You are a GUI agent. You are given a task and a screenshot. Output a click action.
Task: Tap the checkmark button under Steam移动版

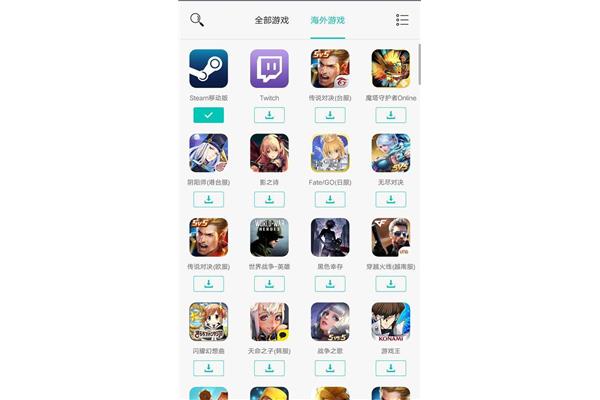click(208, 115)
